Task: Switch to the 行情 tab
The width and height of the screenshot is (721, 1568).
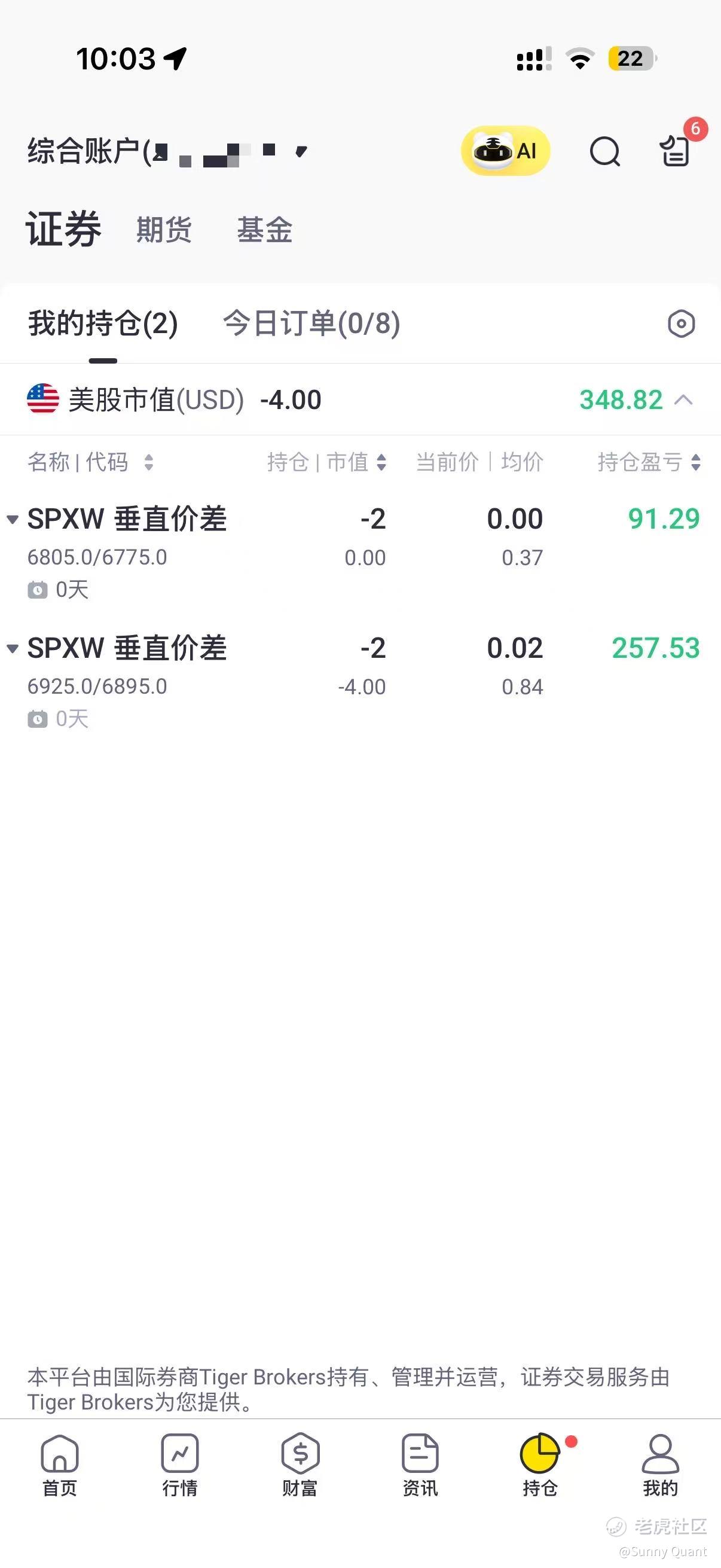Action: point(179,1465)
